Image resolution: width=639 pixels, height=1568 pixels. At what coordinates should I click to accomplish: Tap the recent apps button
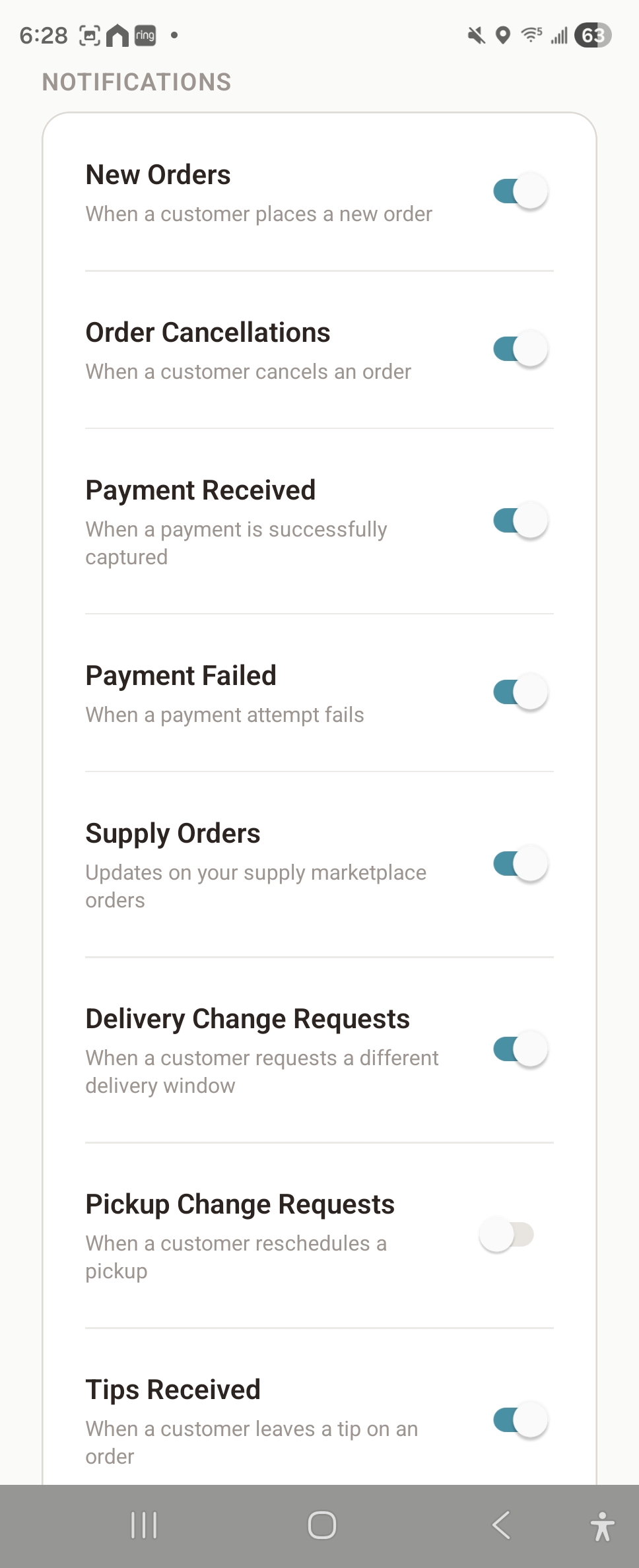[142, 1524]
